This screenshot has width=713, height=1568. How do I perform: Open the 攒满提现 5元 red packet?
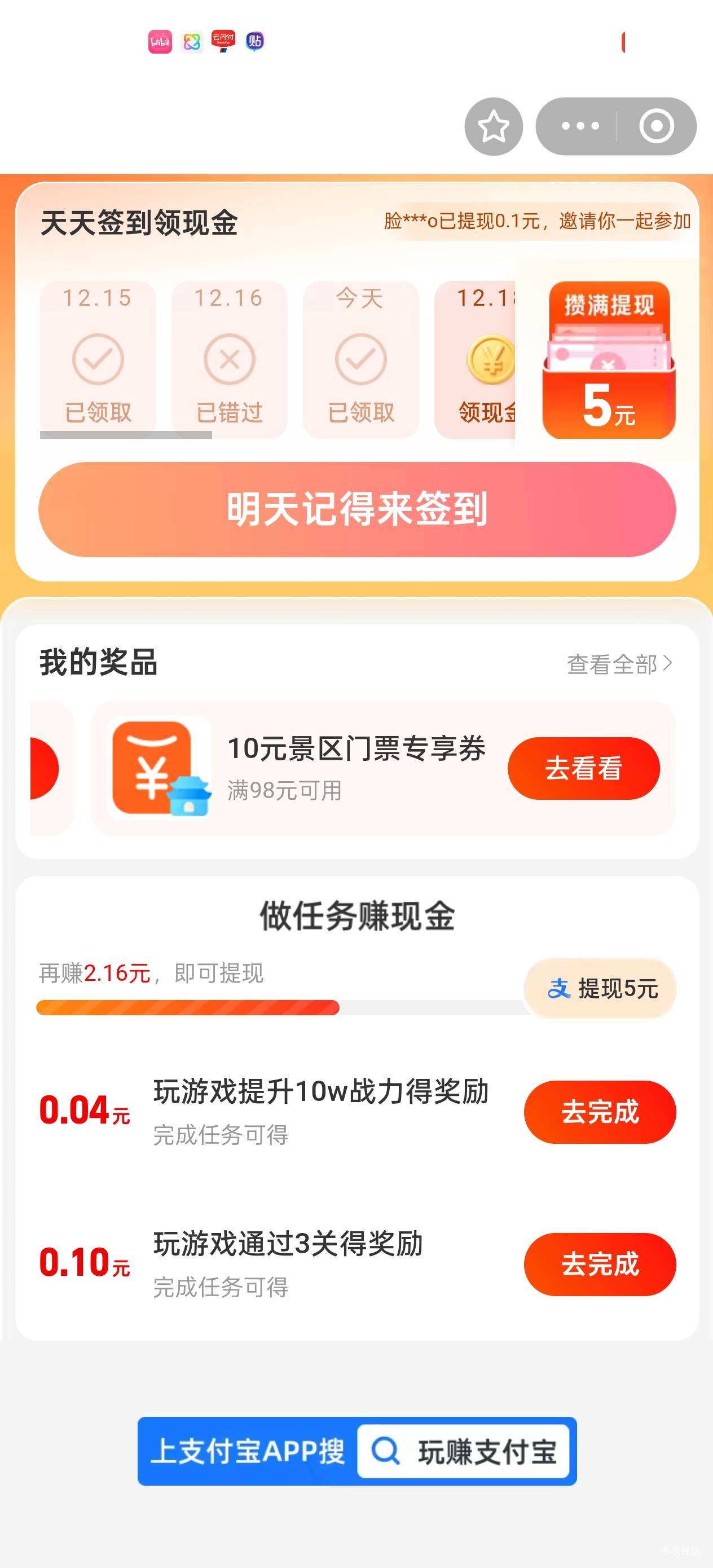(x=608, y=359)
